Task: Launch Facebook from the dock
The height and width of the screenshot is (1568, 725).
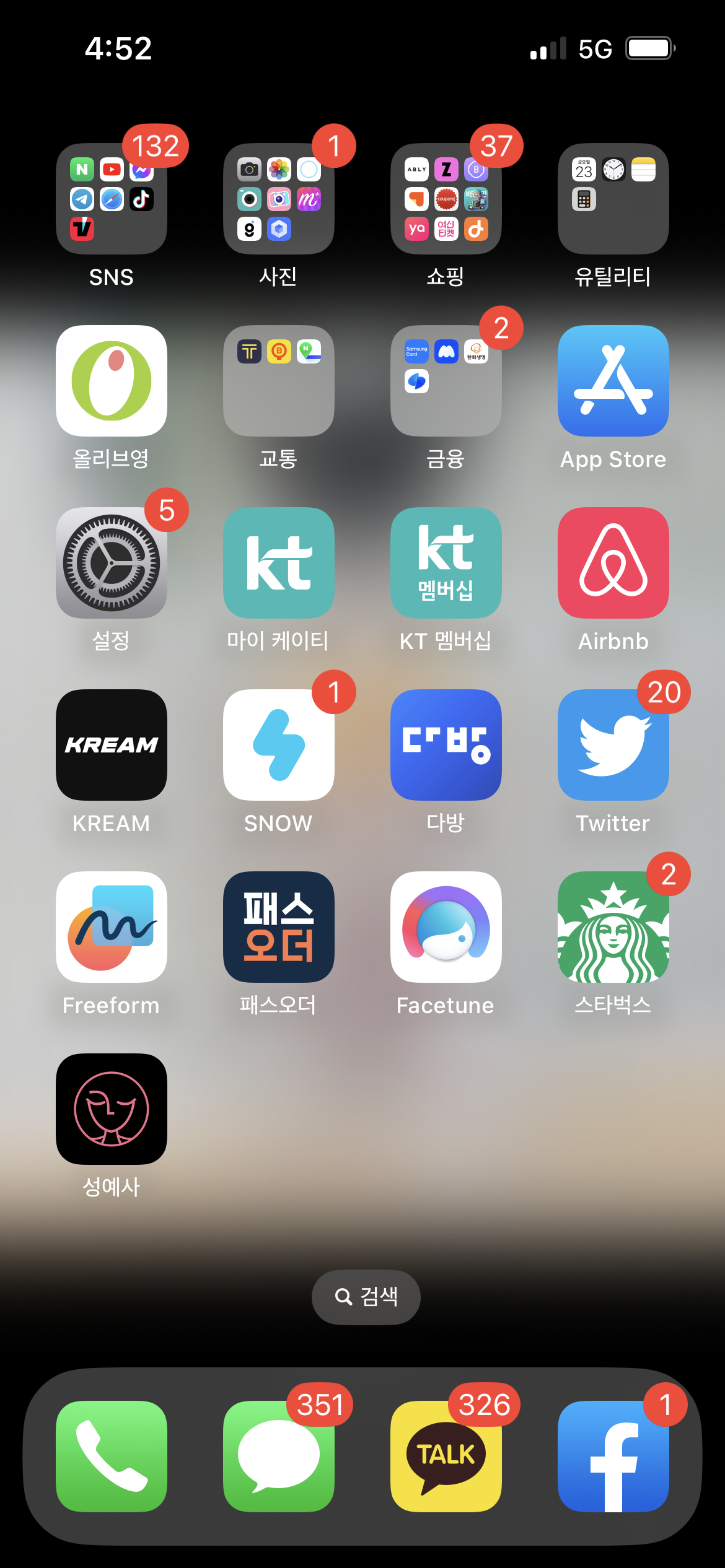Action: point(613,1457)
